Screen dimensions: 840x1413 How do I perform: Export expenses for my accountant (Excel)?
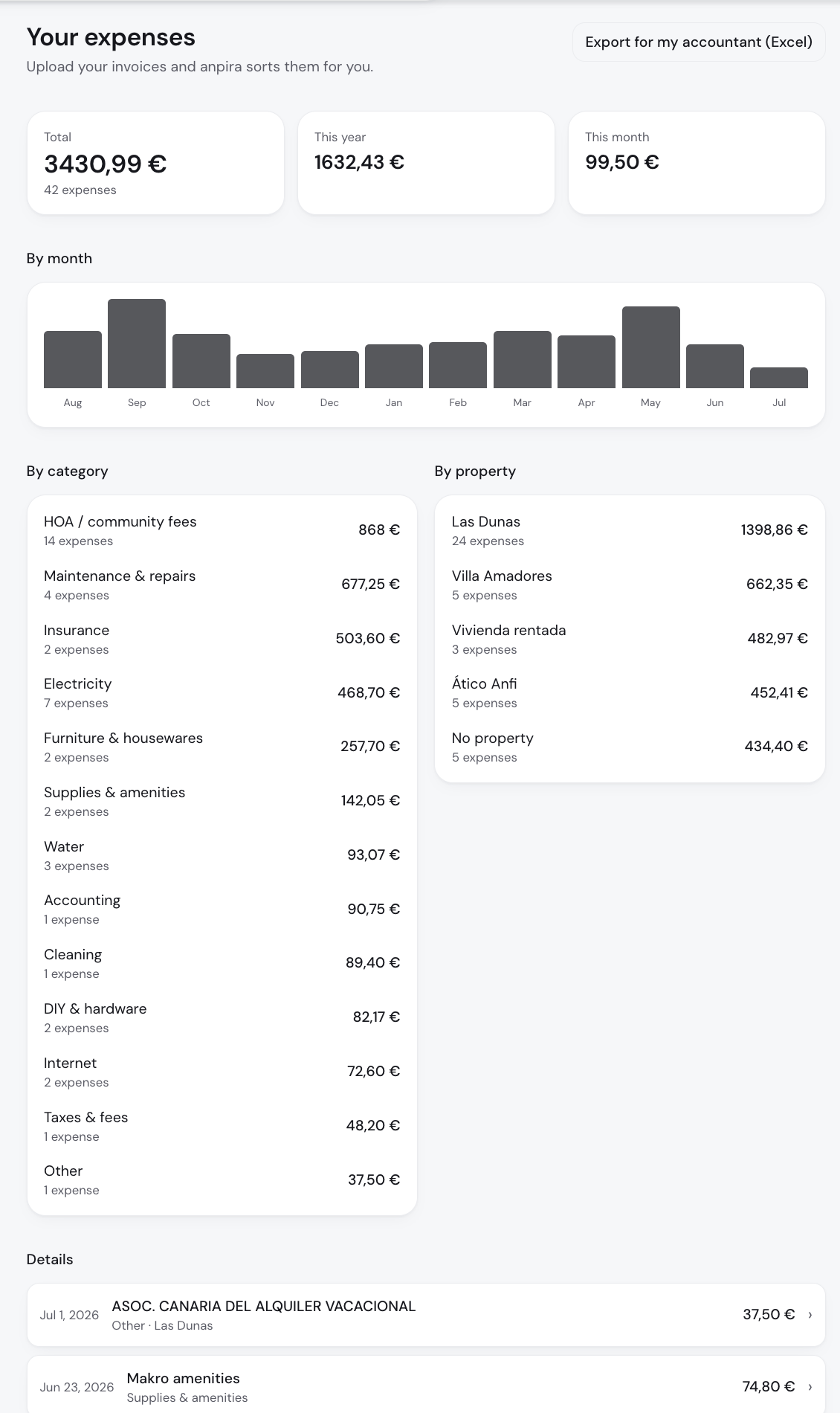tap(699, 42)
